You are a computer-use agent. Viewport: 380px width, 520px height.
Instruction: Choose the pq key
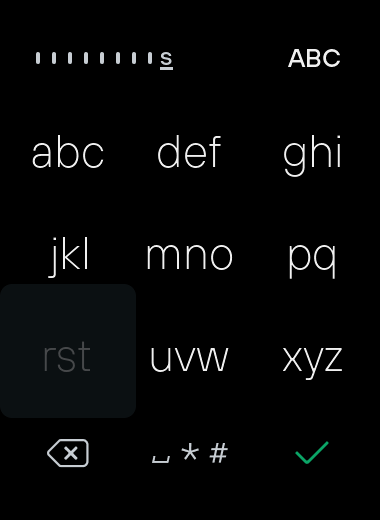click(x=312, y=255)
